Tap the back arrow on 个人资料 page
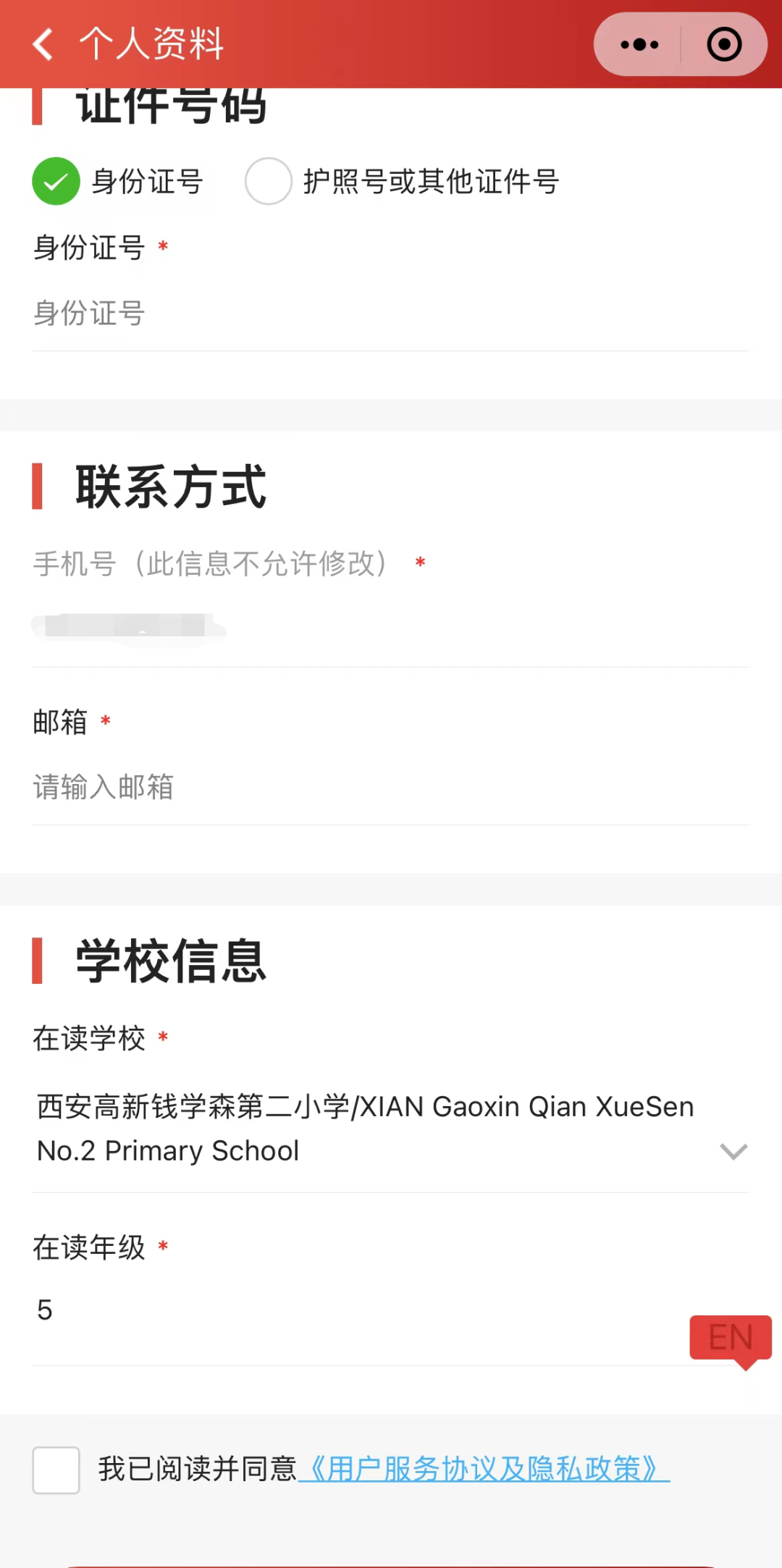This screenshot has width=782, height=1568. (x=41, y=44)
